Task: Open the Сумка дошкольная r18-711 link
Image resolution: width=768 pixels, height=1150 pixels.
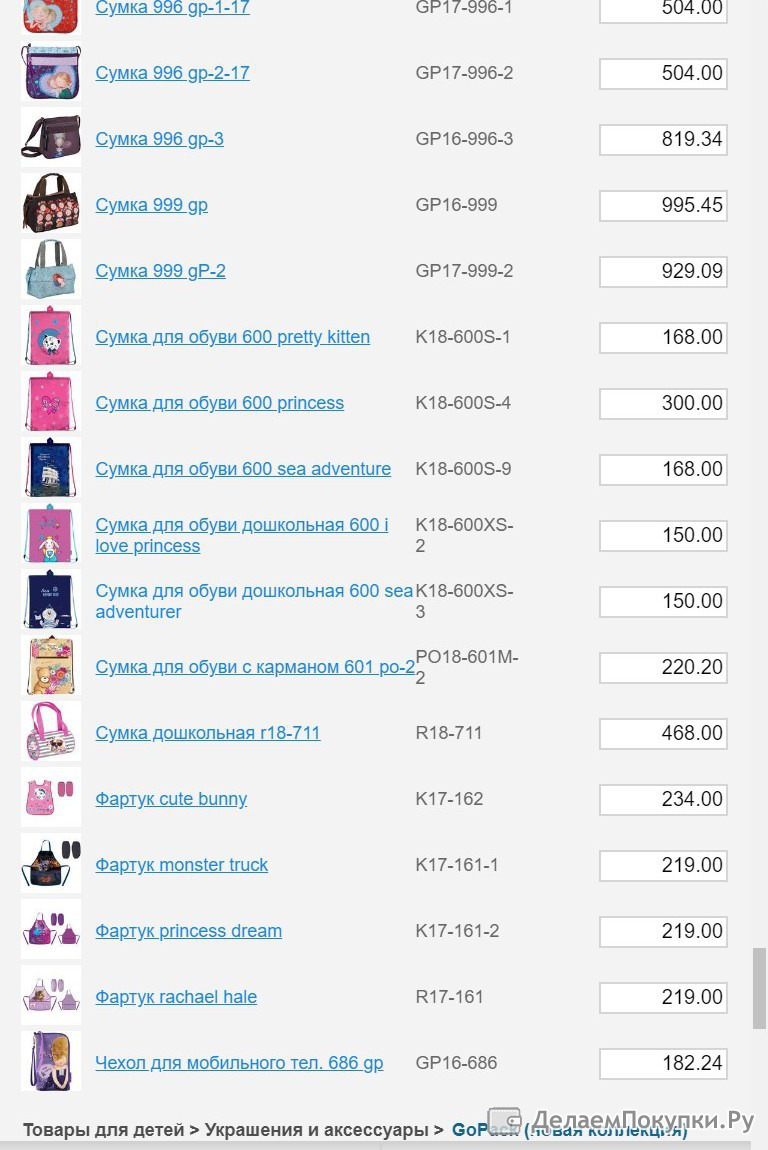Action: coord(207,733)
